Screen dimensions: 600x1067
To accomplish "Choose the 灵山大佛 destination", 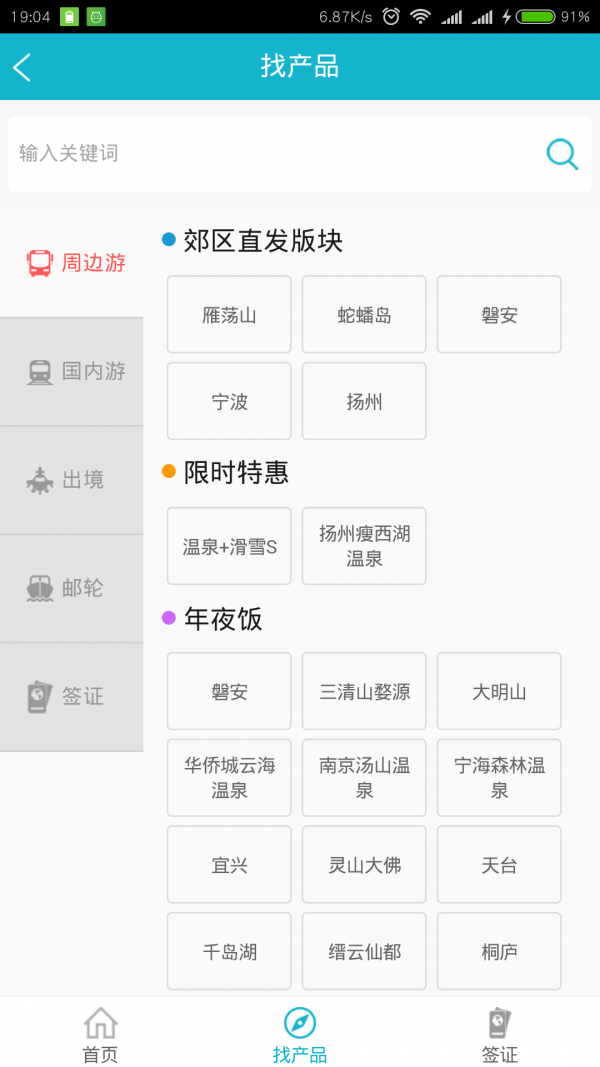I will 364,865.
